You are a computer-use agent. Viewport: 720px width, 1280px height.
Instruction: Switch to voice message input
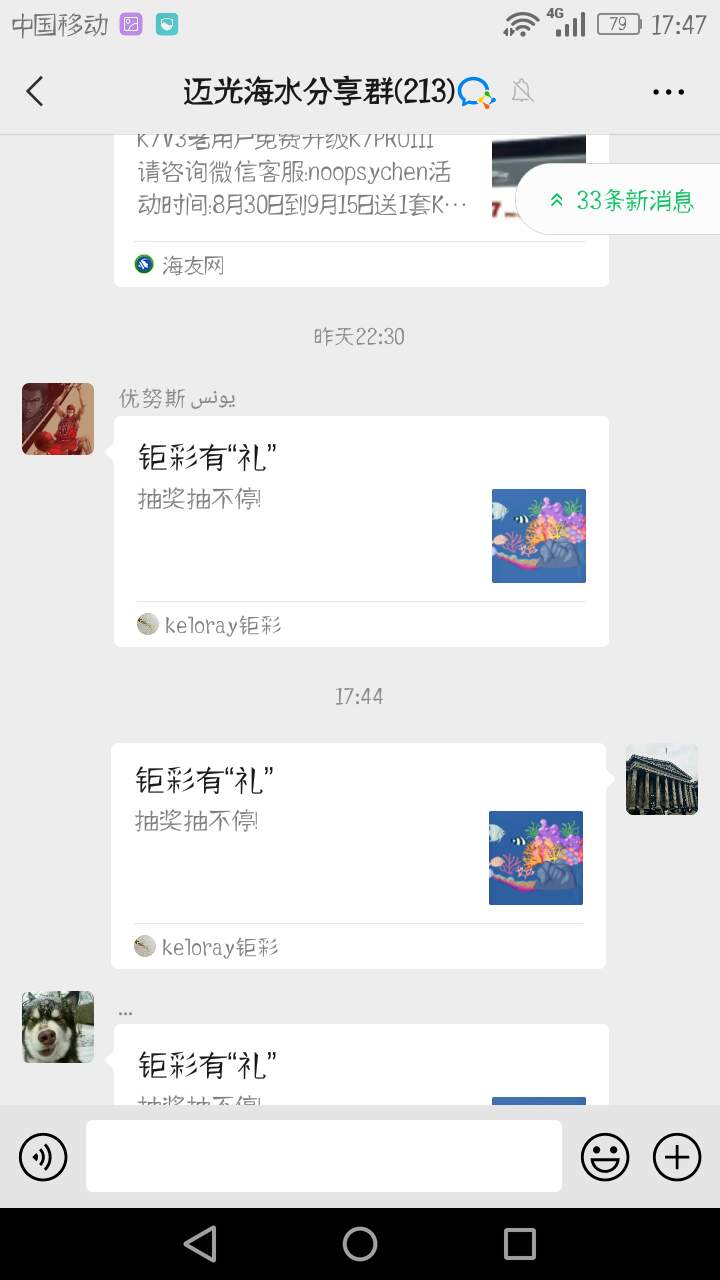43,1158
